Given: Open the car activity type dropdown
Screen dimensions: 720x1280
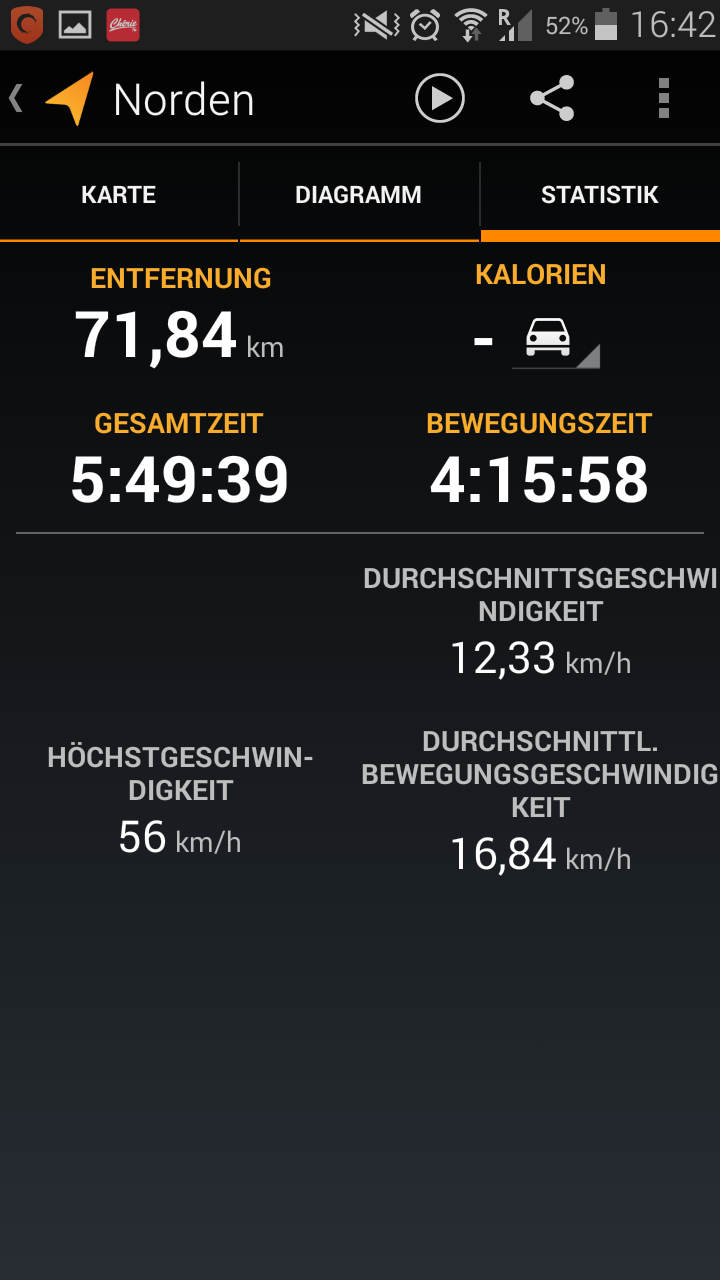Looking at the screenshot, I should (x=555, y=342).
